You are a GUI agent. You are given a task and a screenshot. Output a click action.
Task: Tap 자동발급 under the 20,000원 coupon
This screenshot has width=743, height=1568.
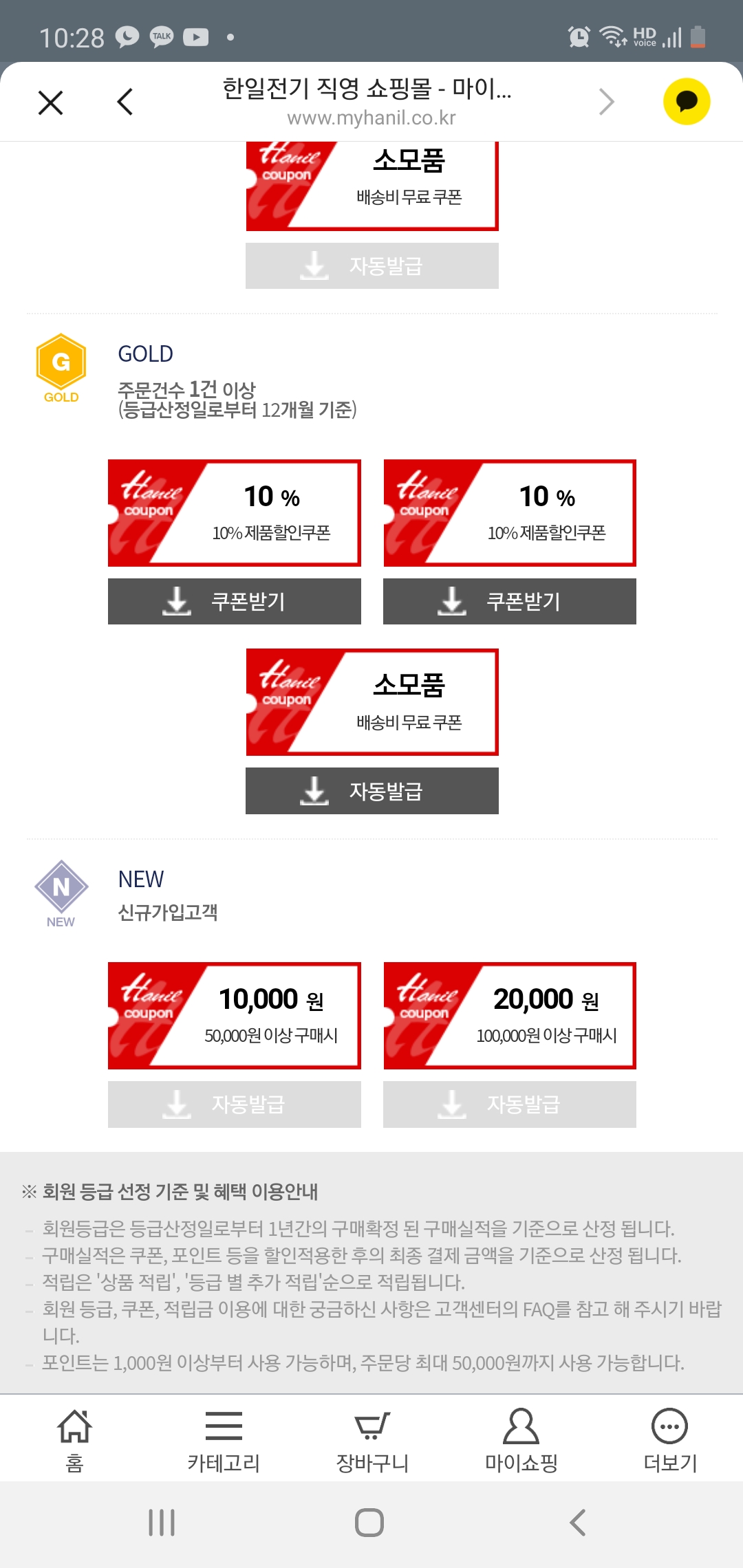click(510, 1104)
